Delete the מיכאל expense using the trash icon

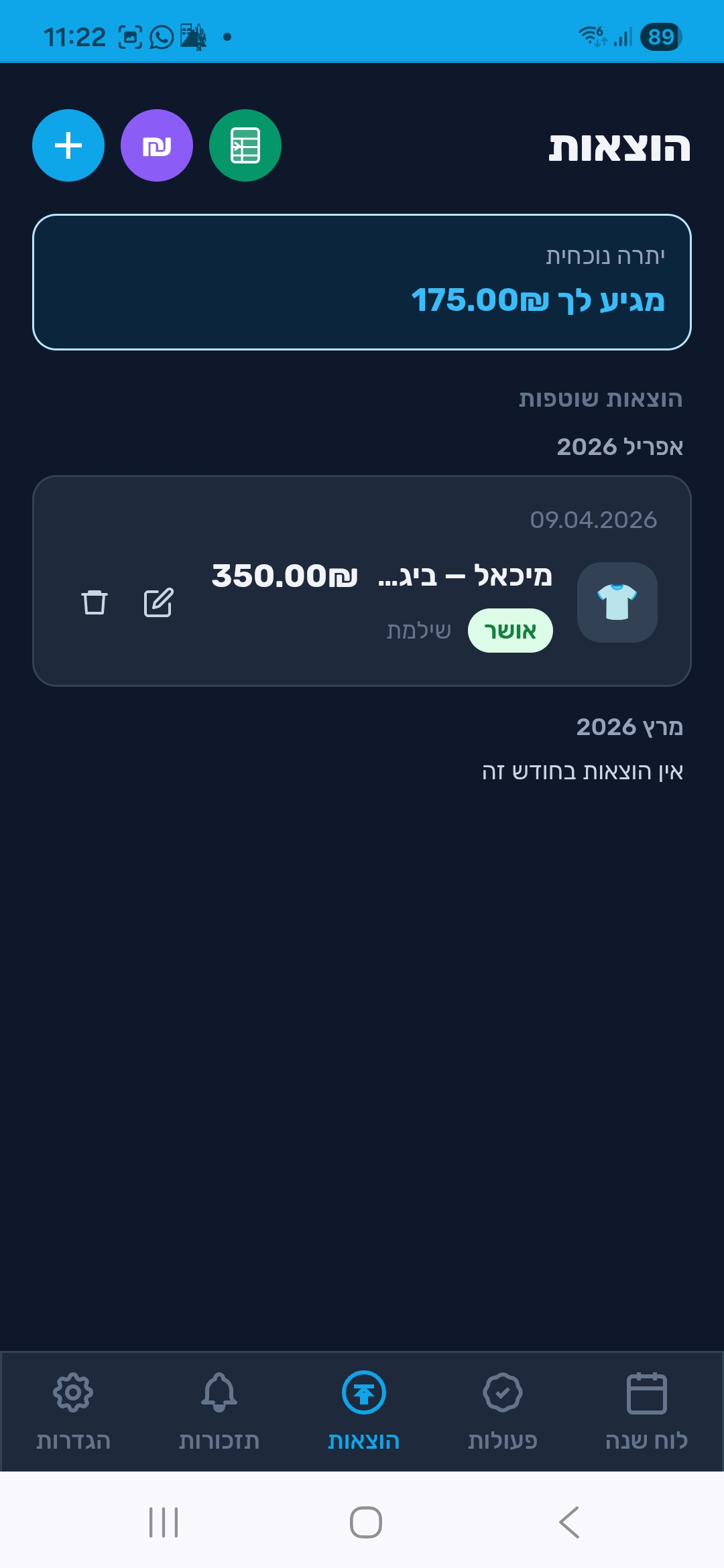[93, 602]
